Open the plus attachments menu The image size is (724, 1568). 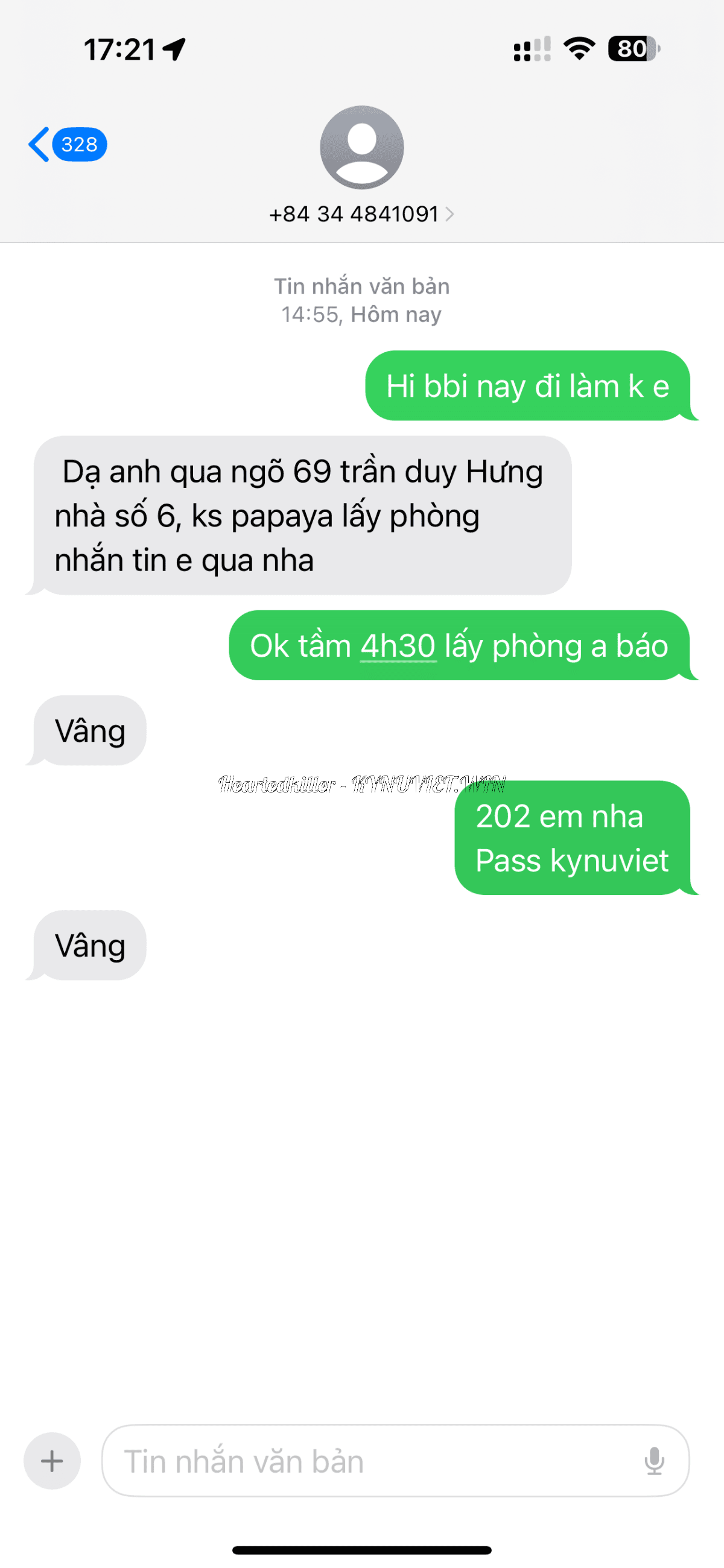pos(52,1461)
